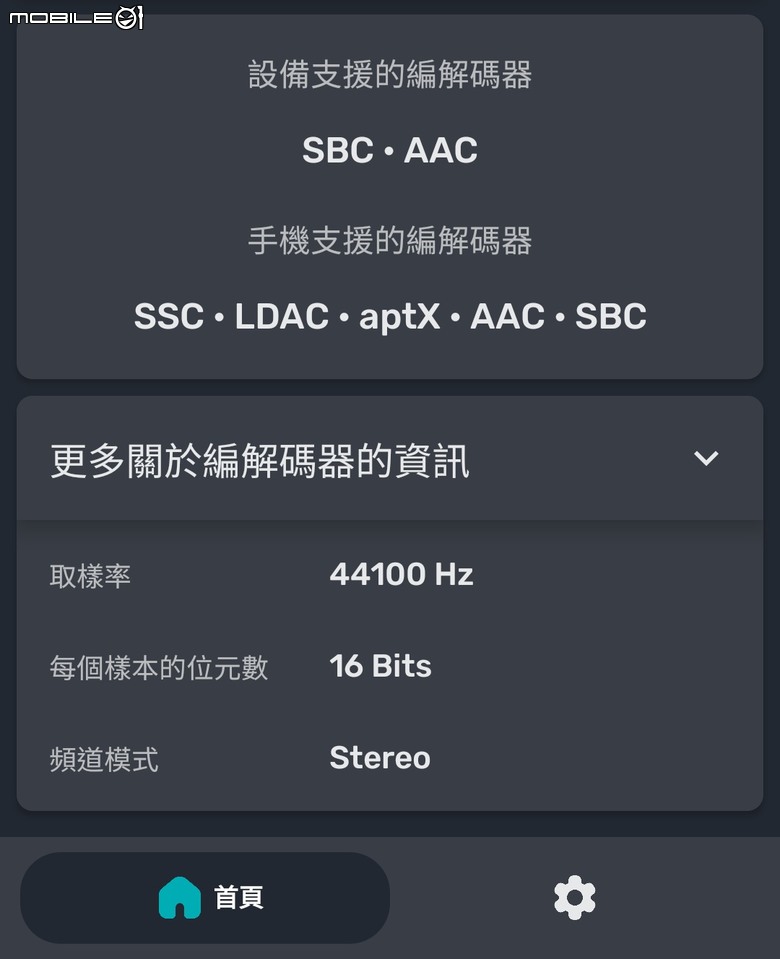Click the 取樣率 sample rate row

(89, 575)
